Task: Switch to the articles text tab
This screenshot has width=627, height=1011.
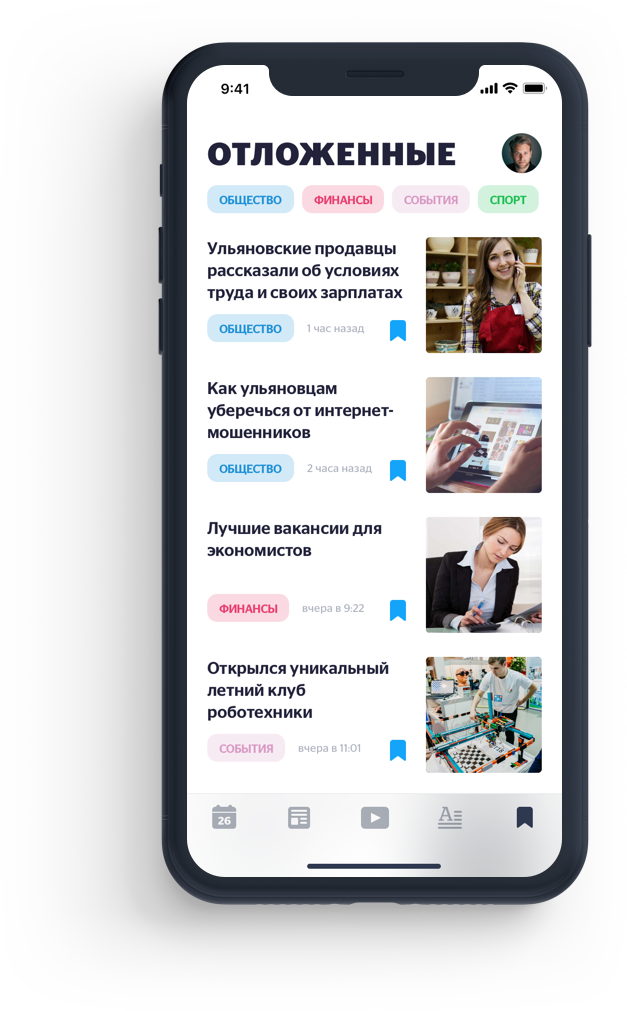Action: click(450, 818)
